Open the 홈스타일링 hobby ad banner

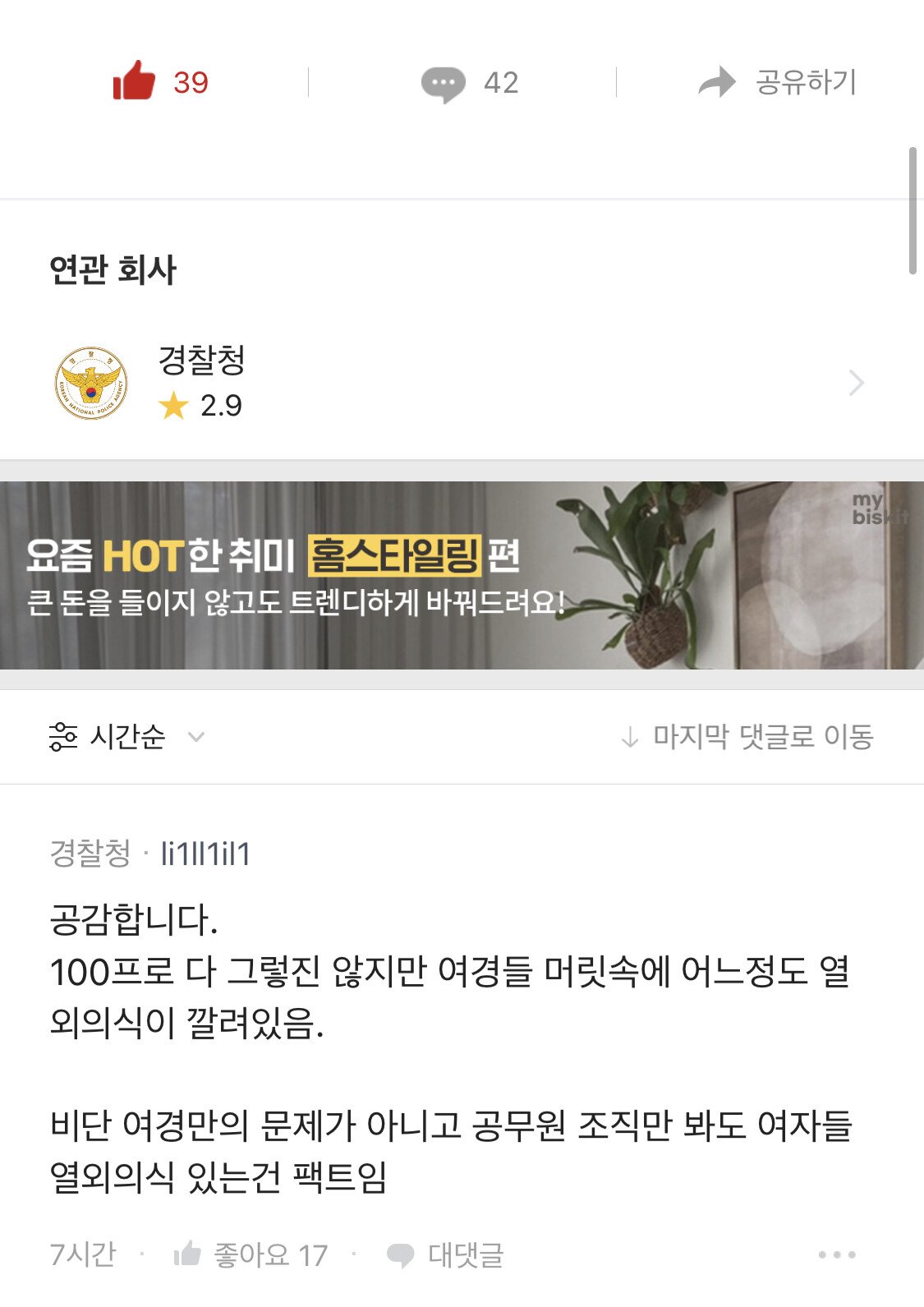(x=462, y=575)
